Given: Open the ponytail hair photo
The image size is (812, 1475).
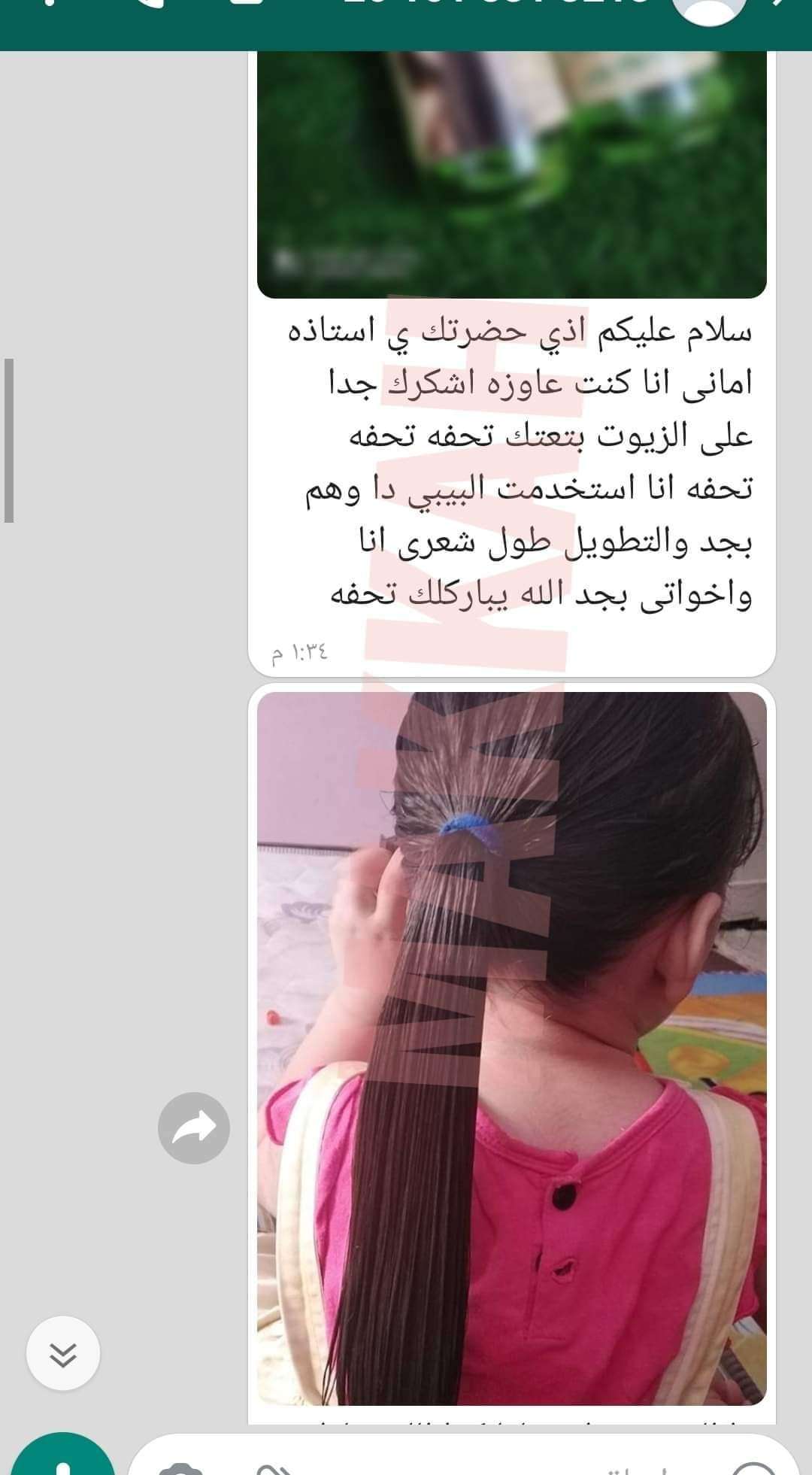Looking at the screenshot, I should point(511,1047).
